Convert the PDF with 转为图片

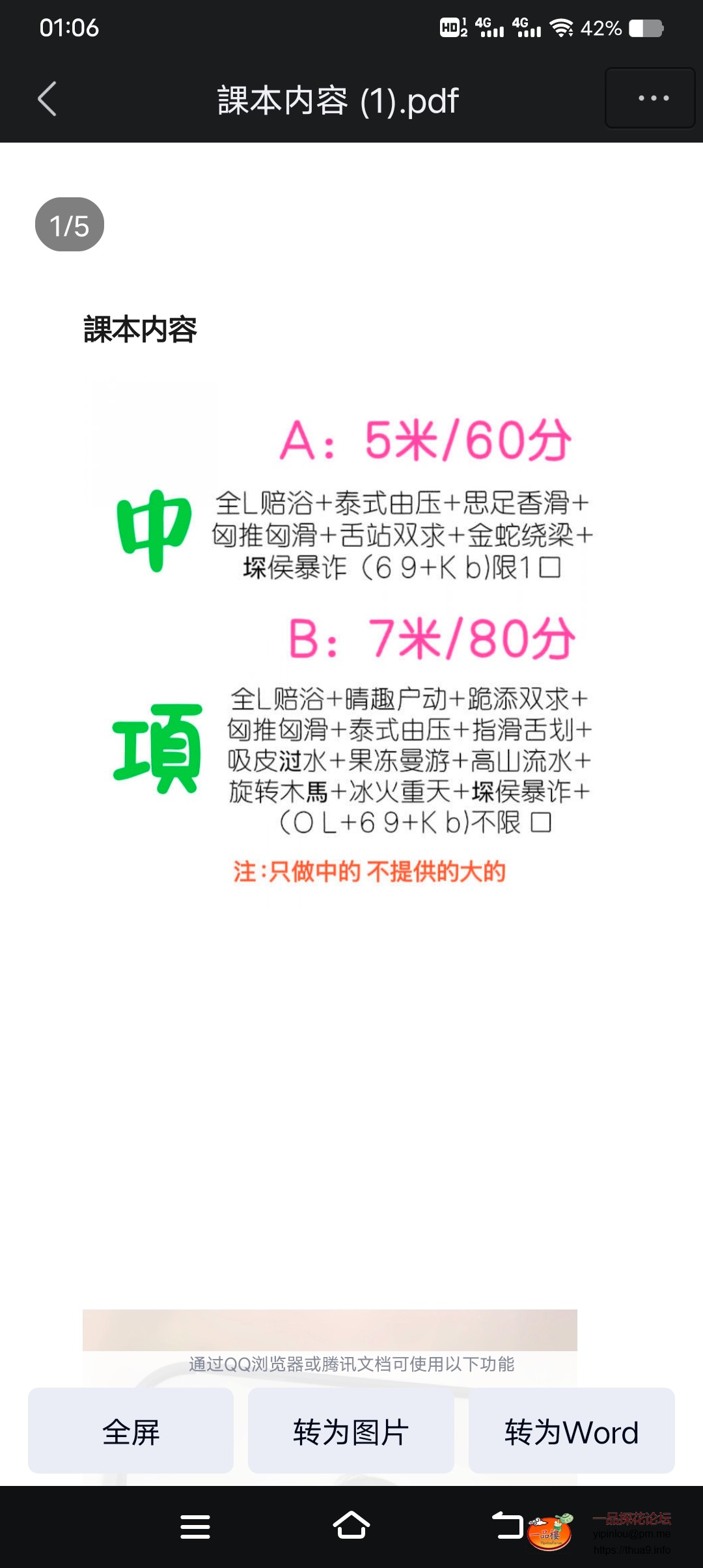tap(351, 1431)
